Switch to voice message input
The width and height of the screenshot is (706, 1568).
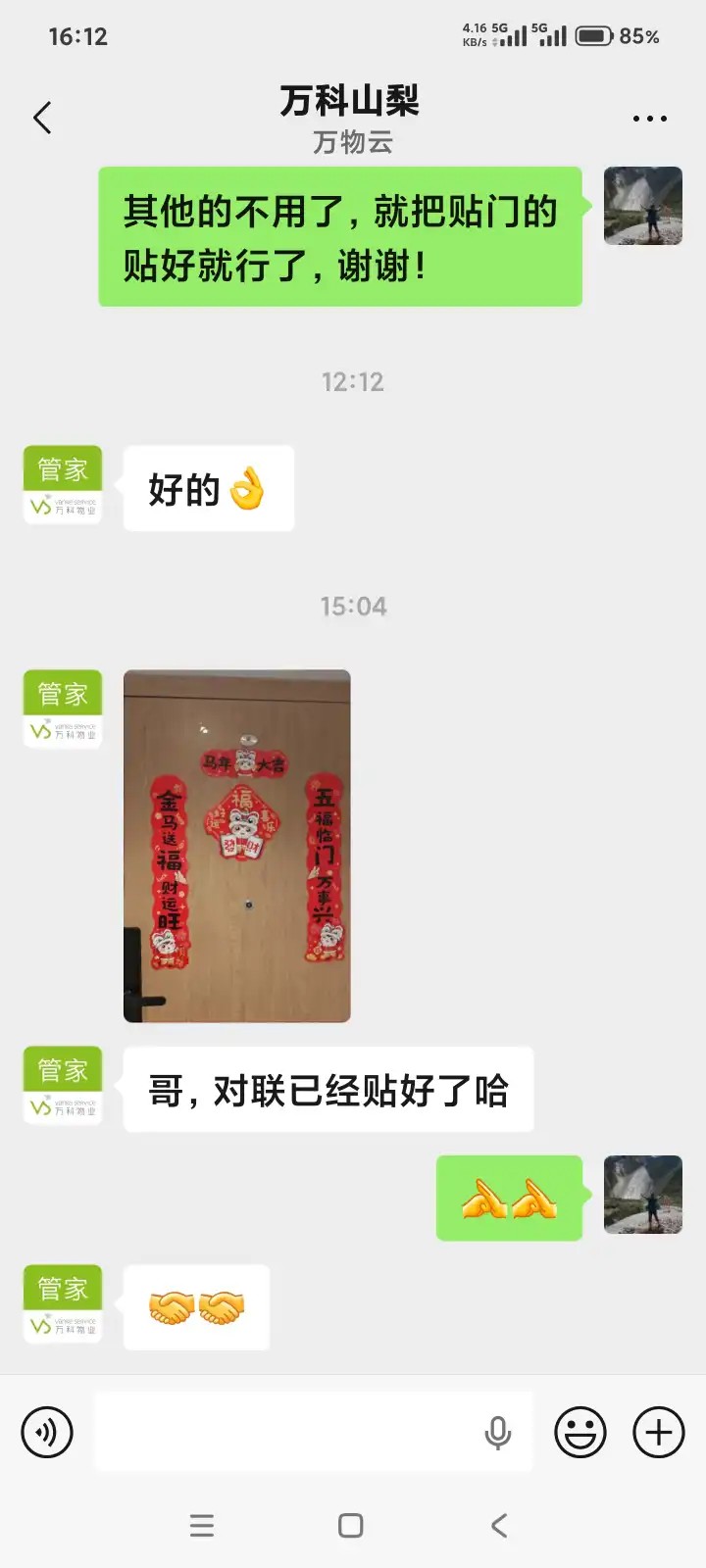pyautogui.click(x=47, y=1433)
